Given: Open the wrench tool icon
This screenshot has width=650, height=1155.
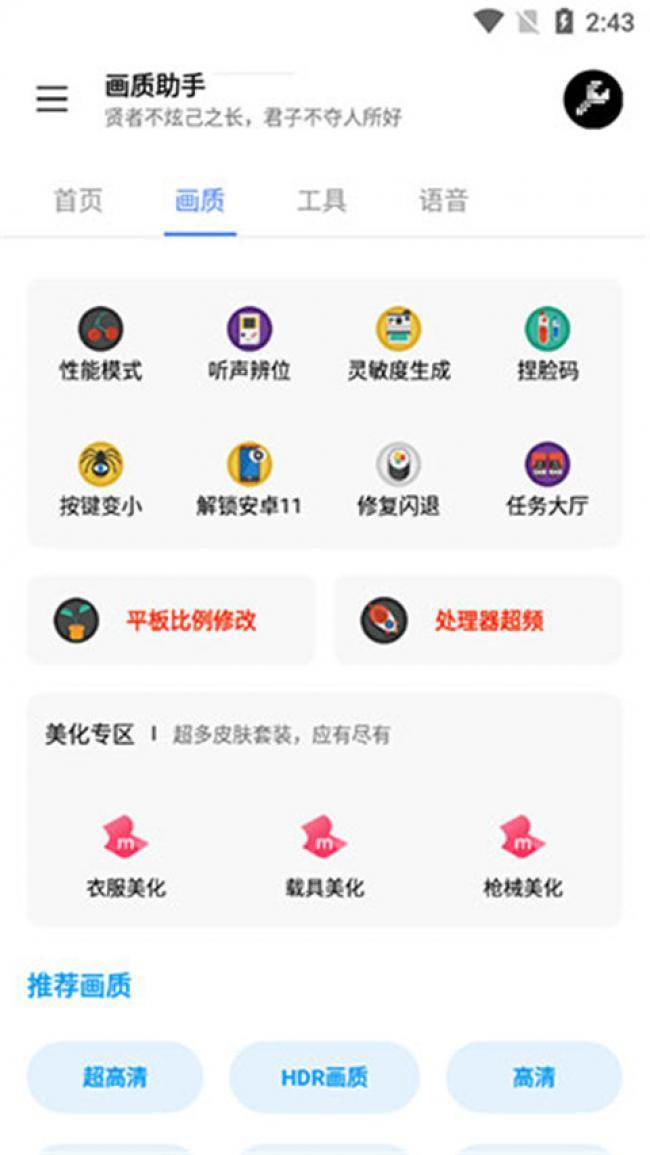Looking at the screenshot, I should pyautogui.click(x=593, y=99).
